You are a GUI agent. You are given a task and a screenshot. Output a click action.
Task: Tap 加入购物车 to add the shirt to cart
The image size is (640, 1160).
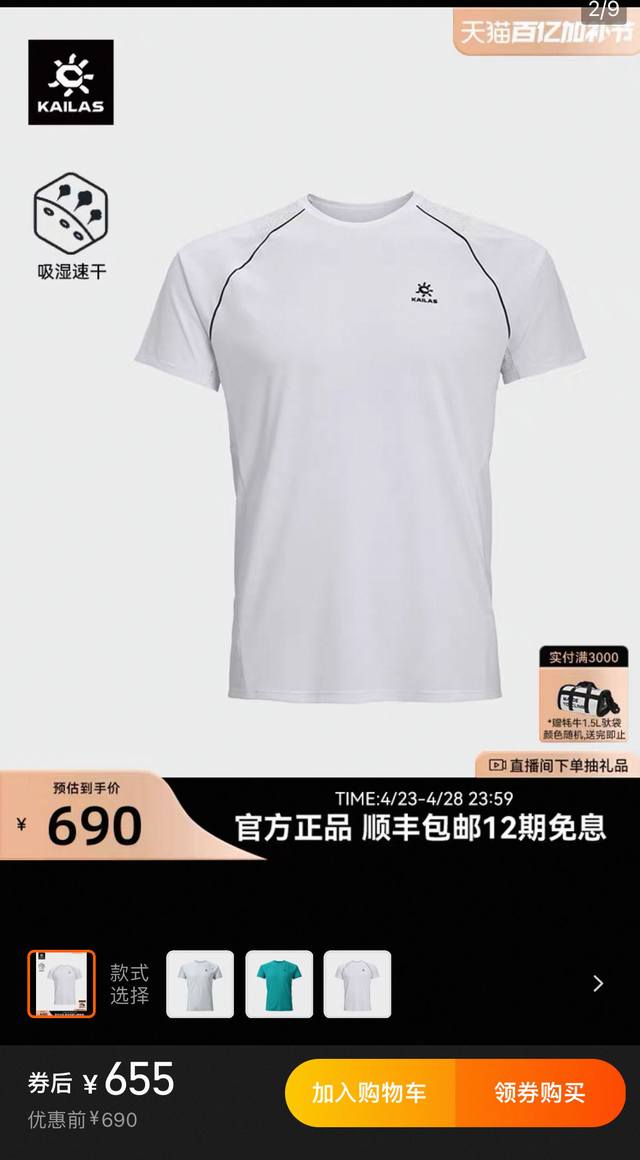[x=369, y=1092]
